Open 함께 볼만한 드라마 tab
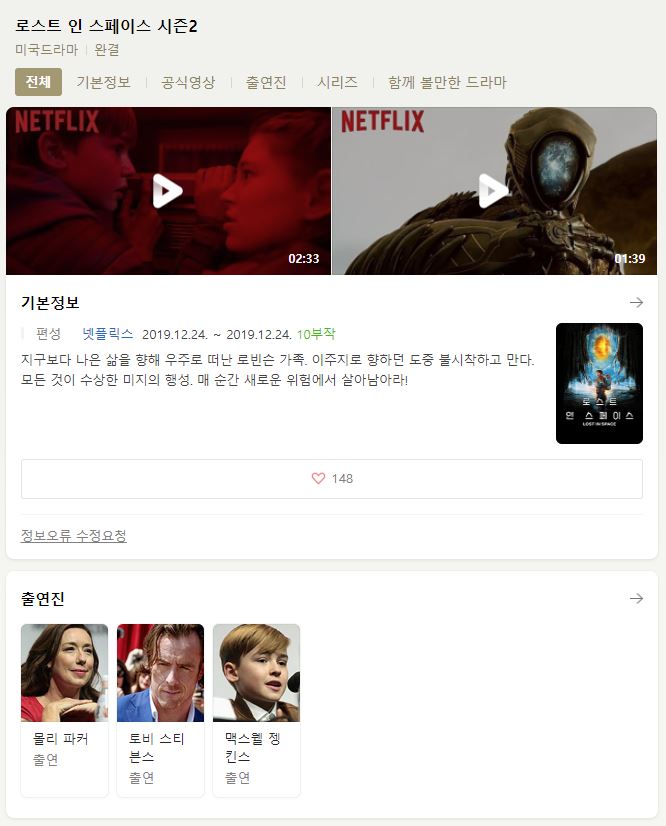Image resolution: width=666 pixels, height=826 pixels. [x=447, y=82]
